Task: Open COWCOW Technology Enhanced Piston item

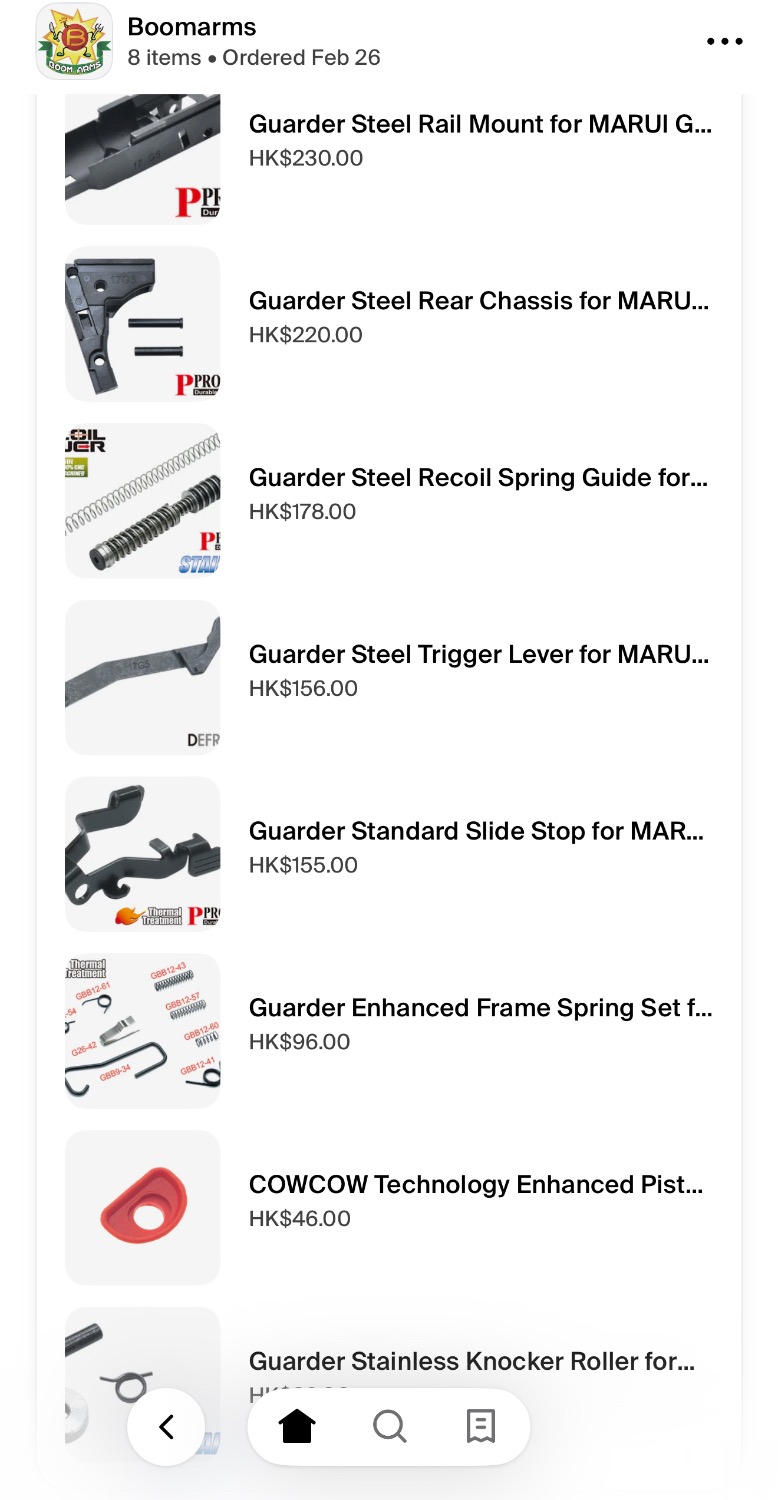Action: (x=476, y=1185)
